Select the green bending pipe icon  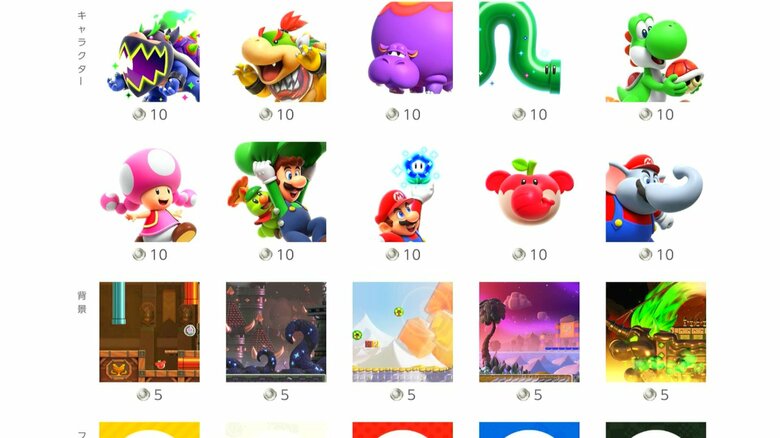click(529, 52)
